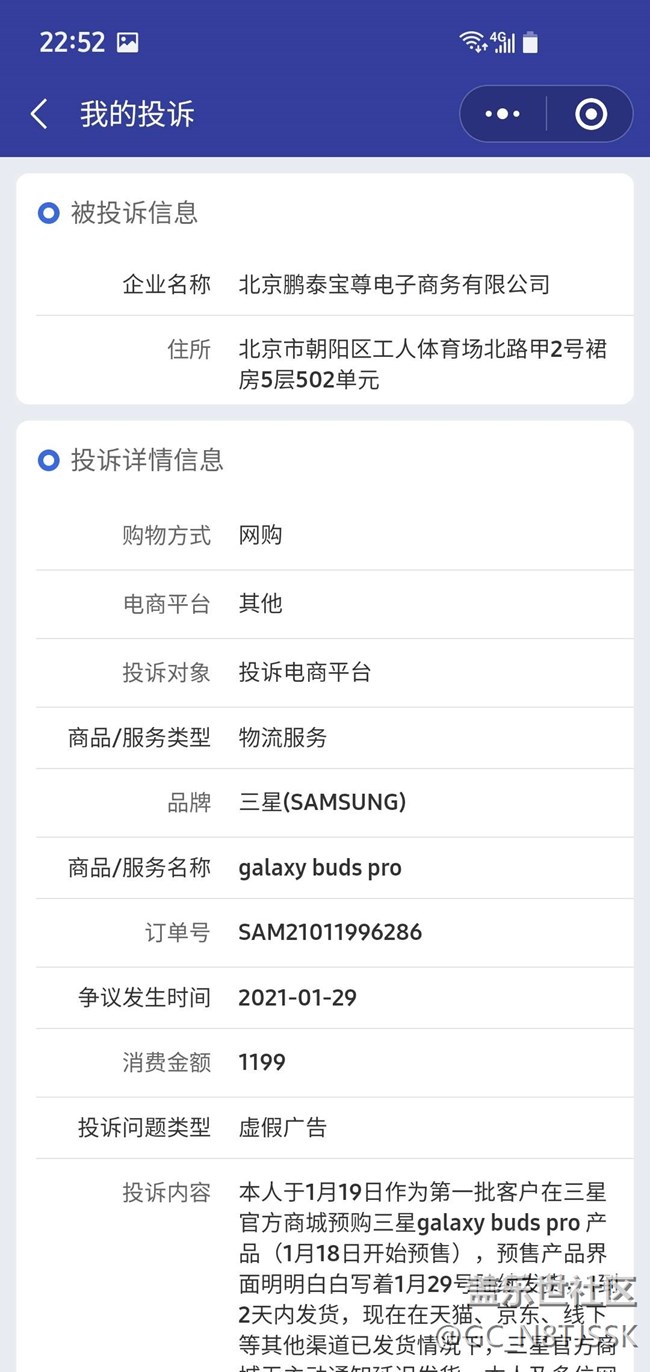The width and height of the screenshot is (650, 1372).
Task: Close the mini program with the circle button
Action: tap(591, 114)
